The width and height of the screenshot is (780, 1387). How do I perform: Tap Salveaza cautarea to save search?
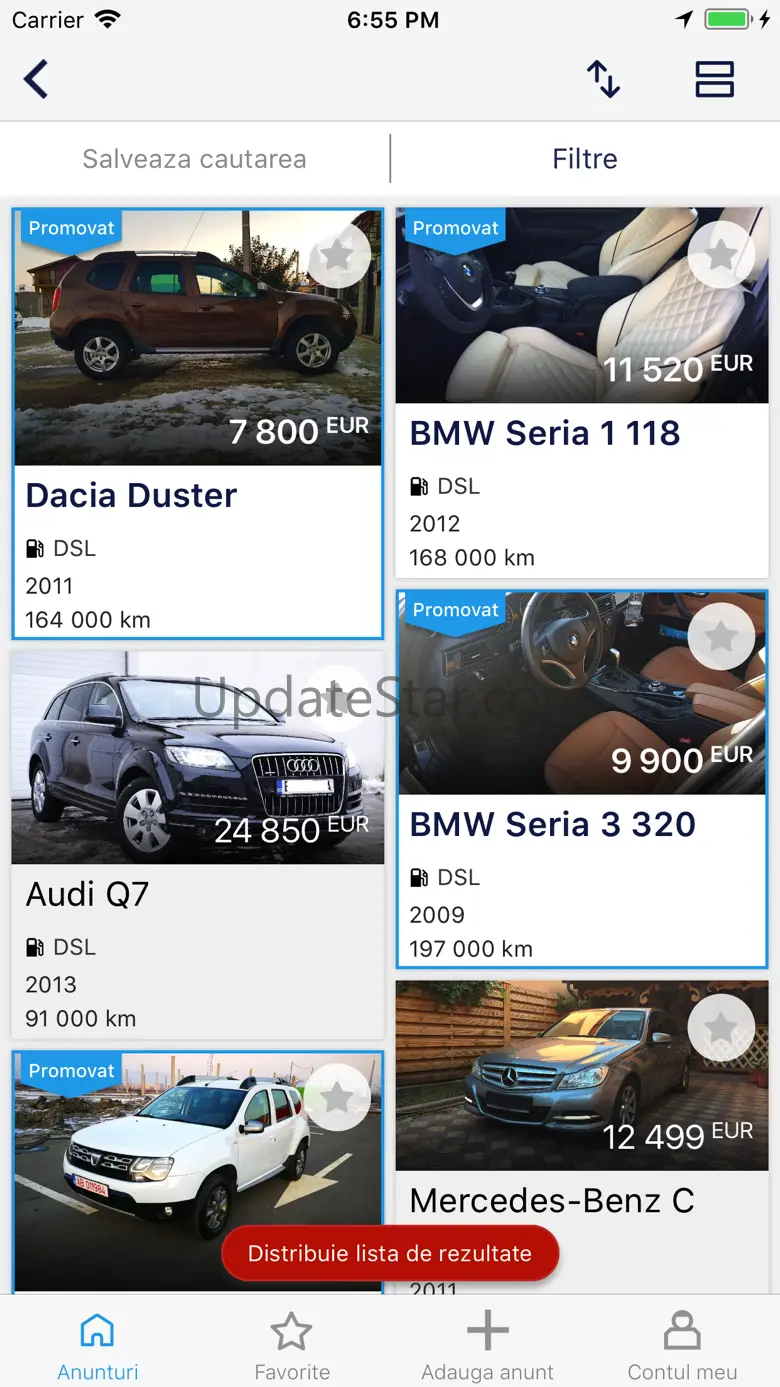tap(194, 159)
